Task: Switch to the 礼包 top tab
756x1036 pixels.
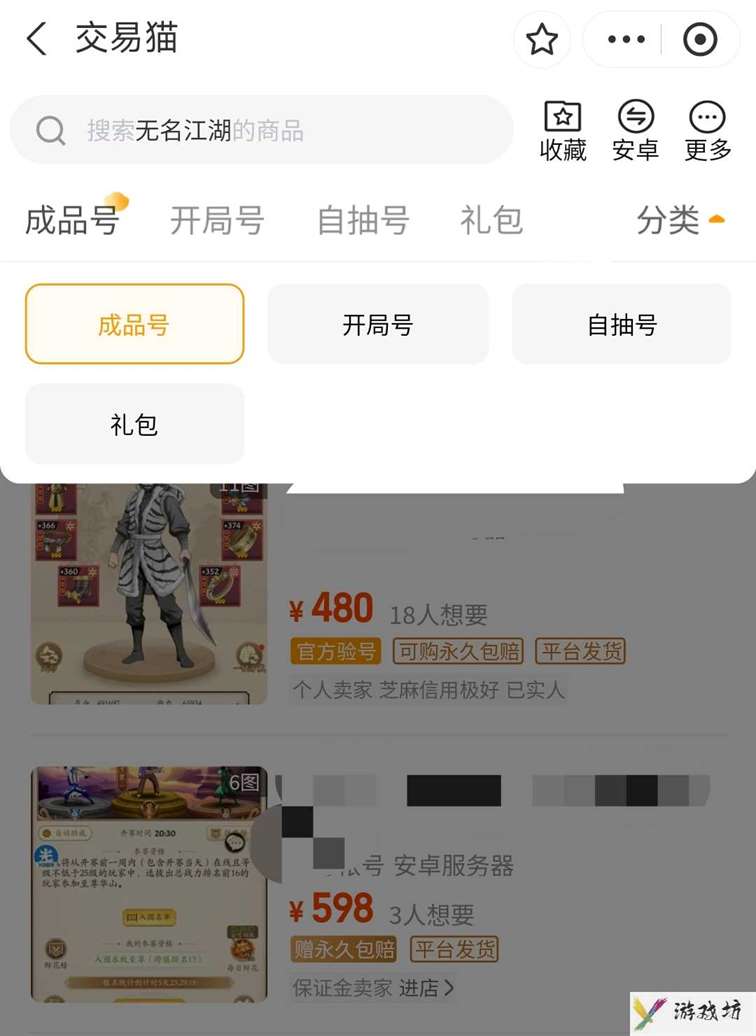Action: click(491, 220)
